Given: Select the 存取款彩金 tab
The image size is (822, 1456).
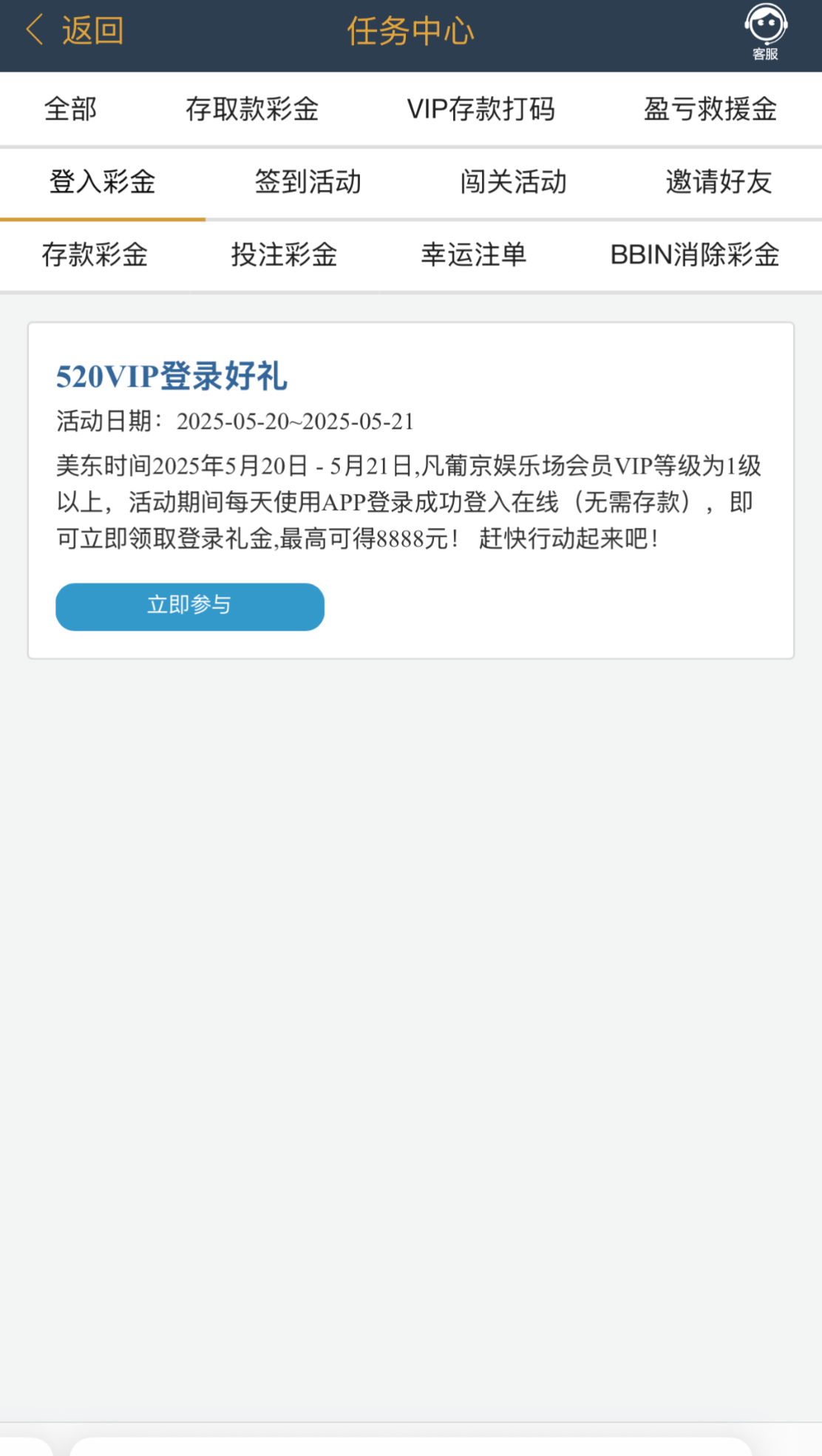Looking at the screenshot, I should tap(252, 109).
